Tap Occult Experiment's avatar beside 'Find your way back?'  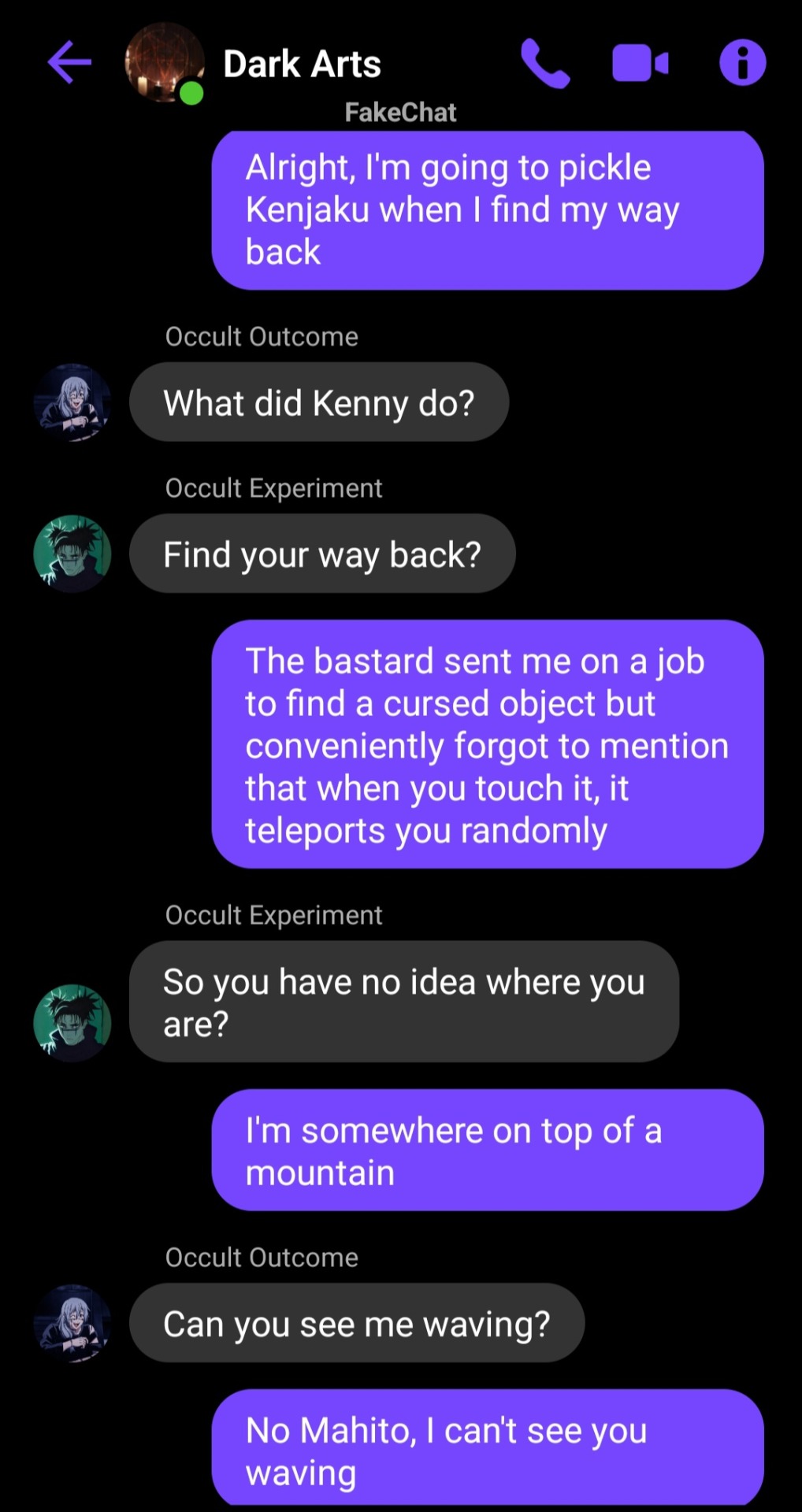pyautogui.click(x=72, y=554)
